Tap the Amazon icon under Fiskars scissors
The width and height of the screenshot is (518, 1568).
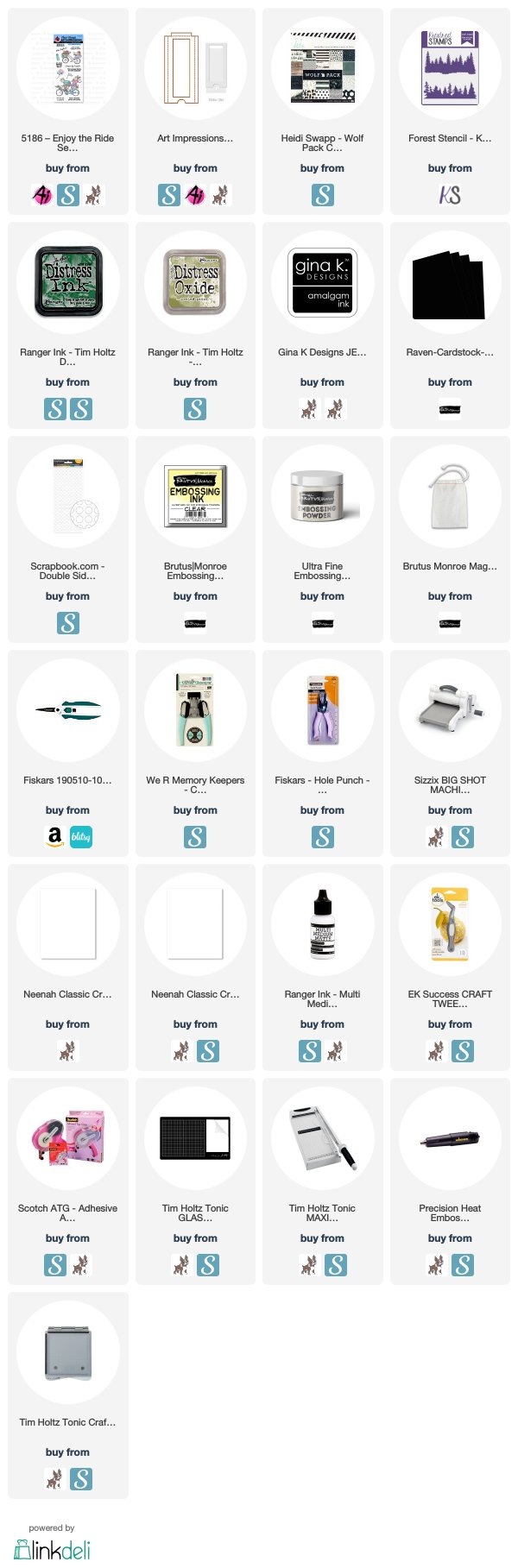pyautogui.click(x=54, y=837)
